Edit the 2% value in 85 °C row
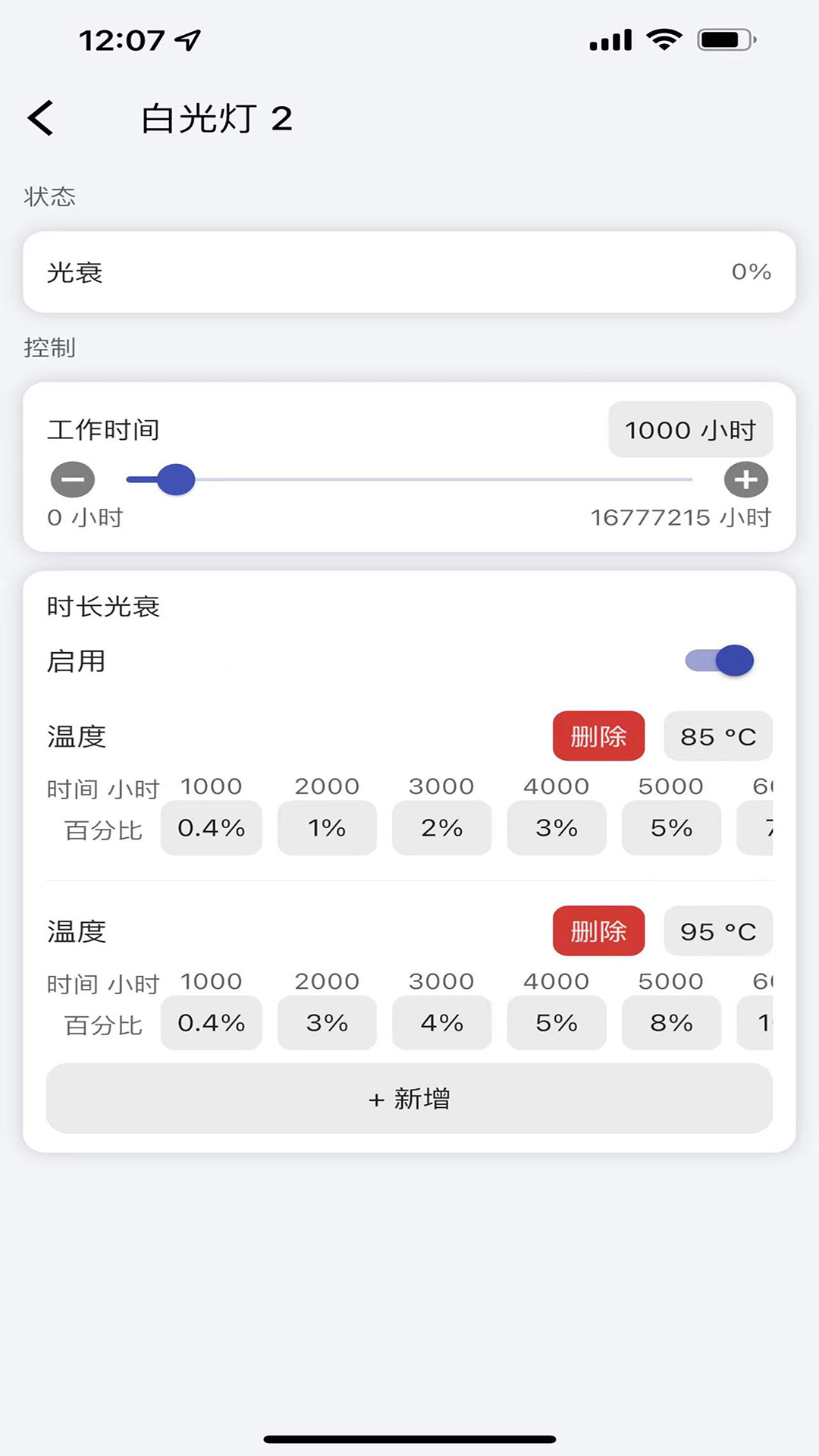 pyautogui.click(x=441, y=828)
